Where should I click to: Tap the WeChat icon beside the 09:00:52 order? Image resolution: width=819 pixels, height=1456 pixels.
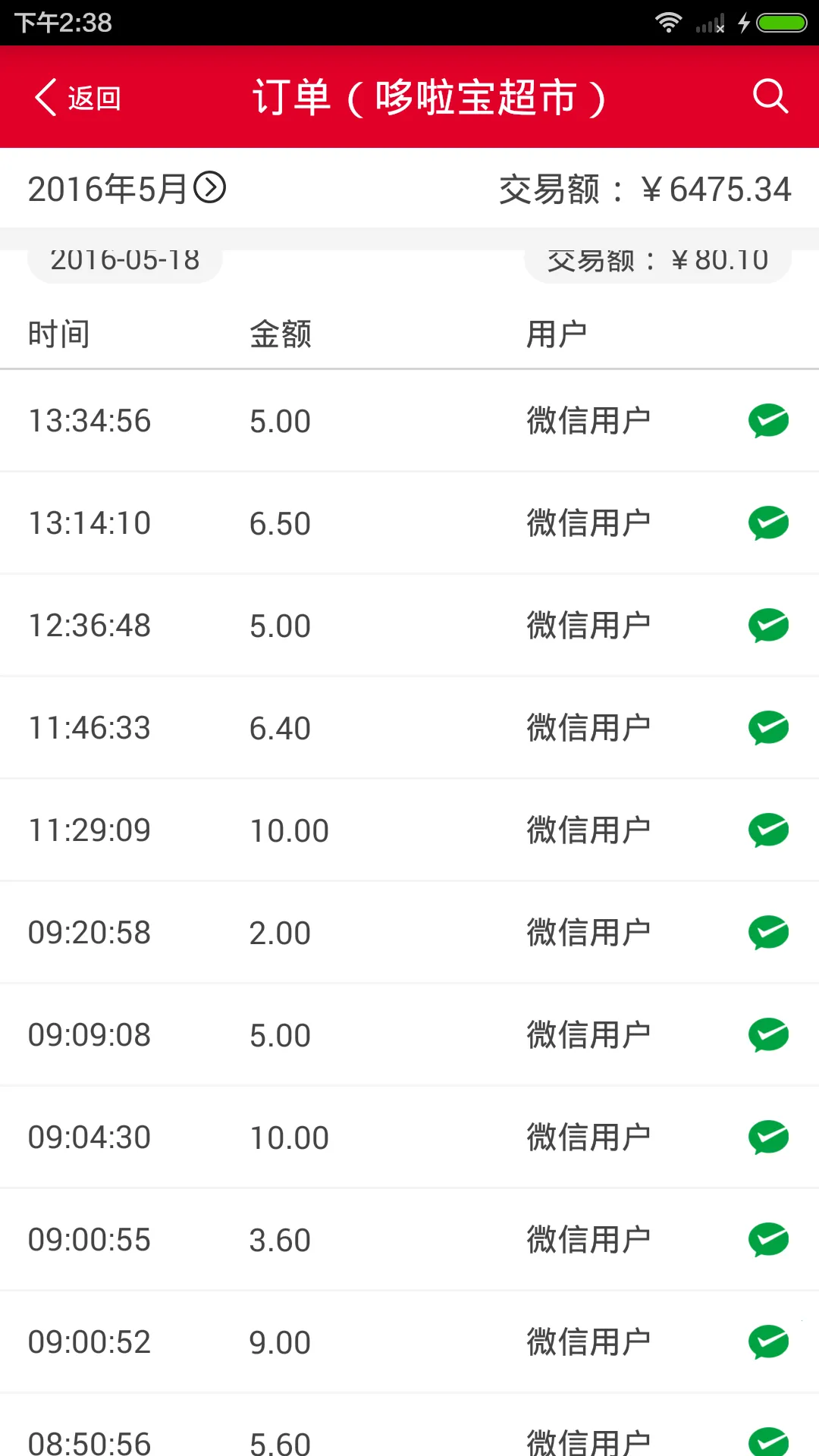click(767, 1341)
